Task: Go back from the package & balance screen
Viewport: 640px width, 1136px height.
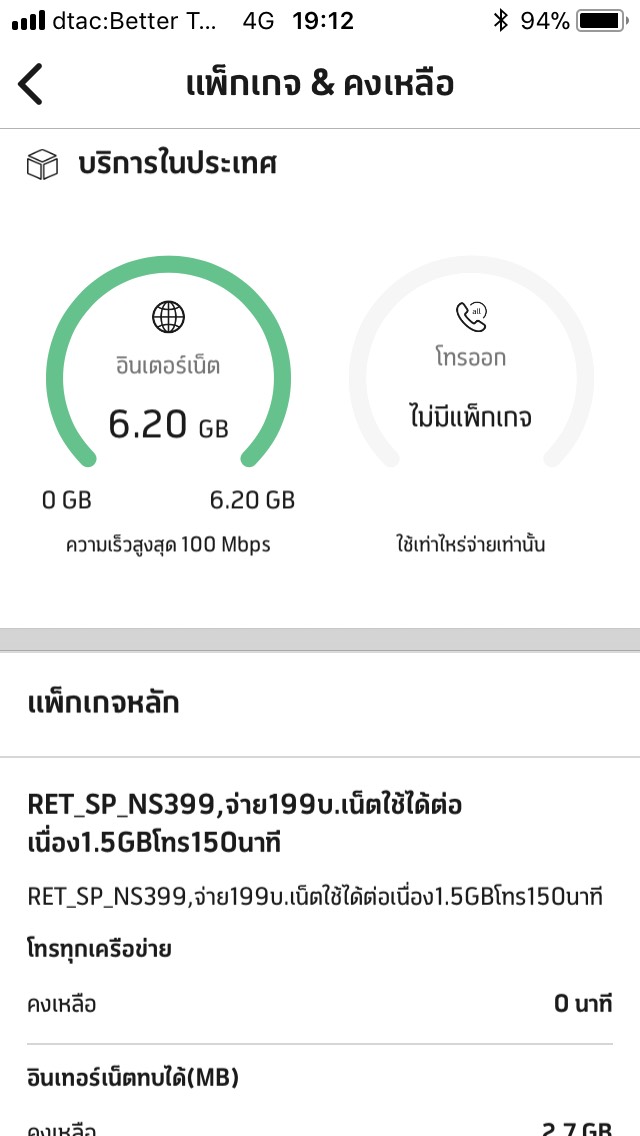Action: [32, 84]
